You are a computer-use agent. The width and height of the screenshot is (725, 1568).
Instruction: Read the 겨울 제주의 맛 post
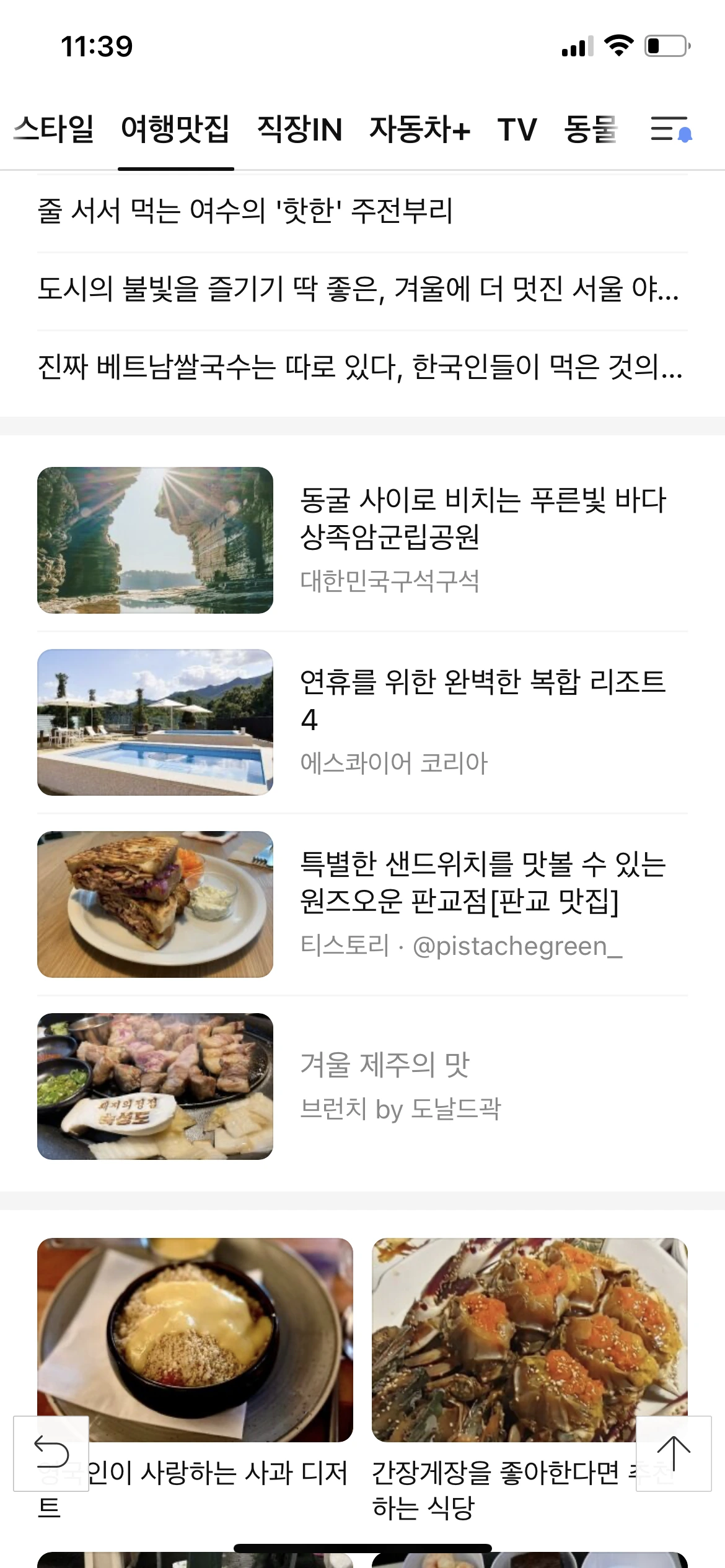click(x=362, y=1086)
